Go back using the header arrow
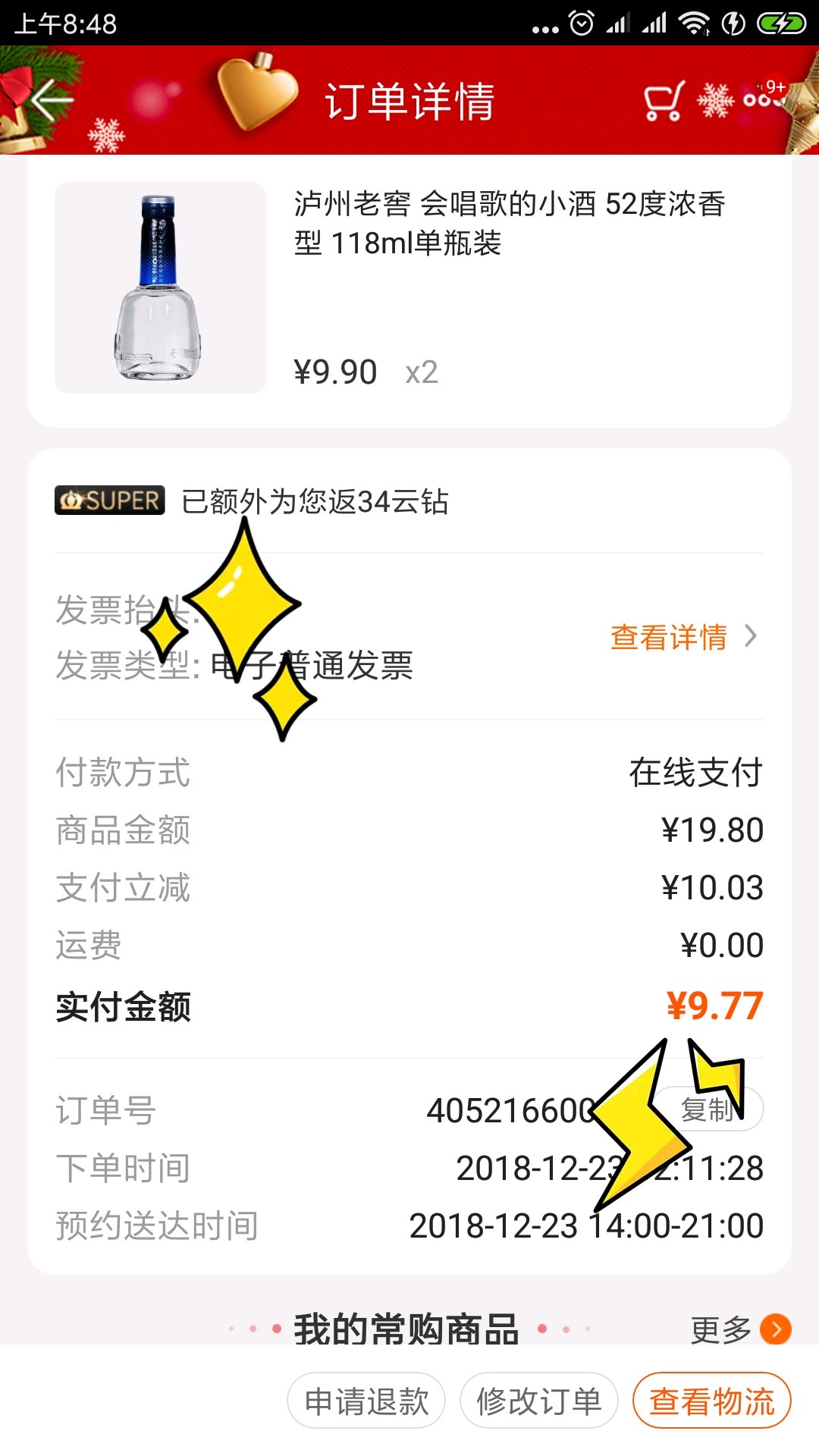Image resolution: width=819 pixels, height=1456 pixels. (x=52, y=100)
